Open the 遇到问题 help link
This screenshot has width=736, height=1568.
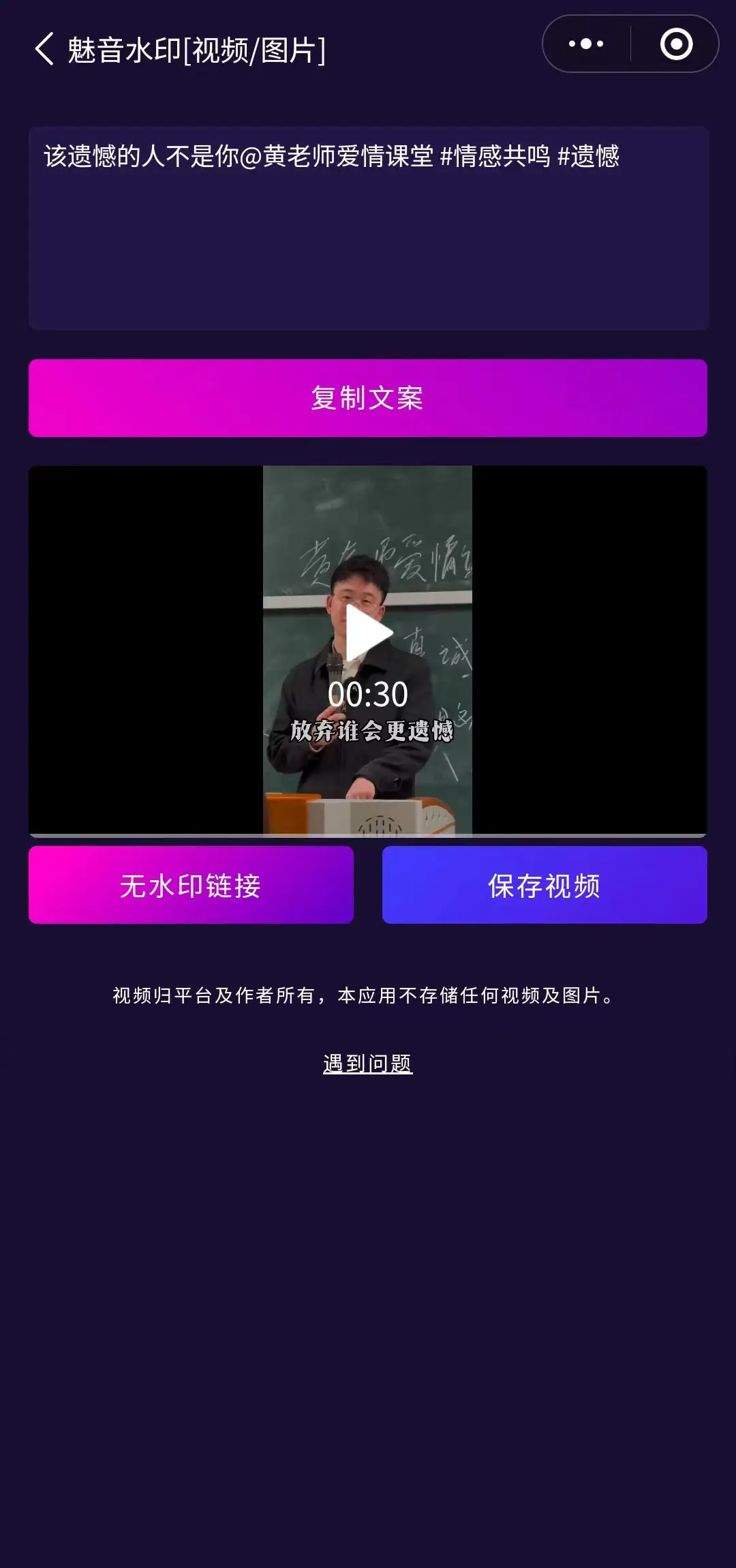[x=368, y=1064]
